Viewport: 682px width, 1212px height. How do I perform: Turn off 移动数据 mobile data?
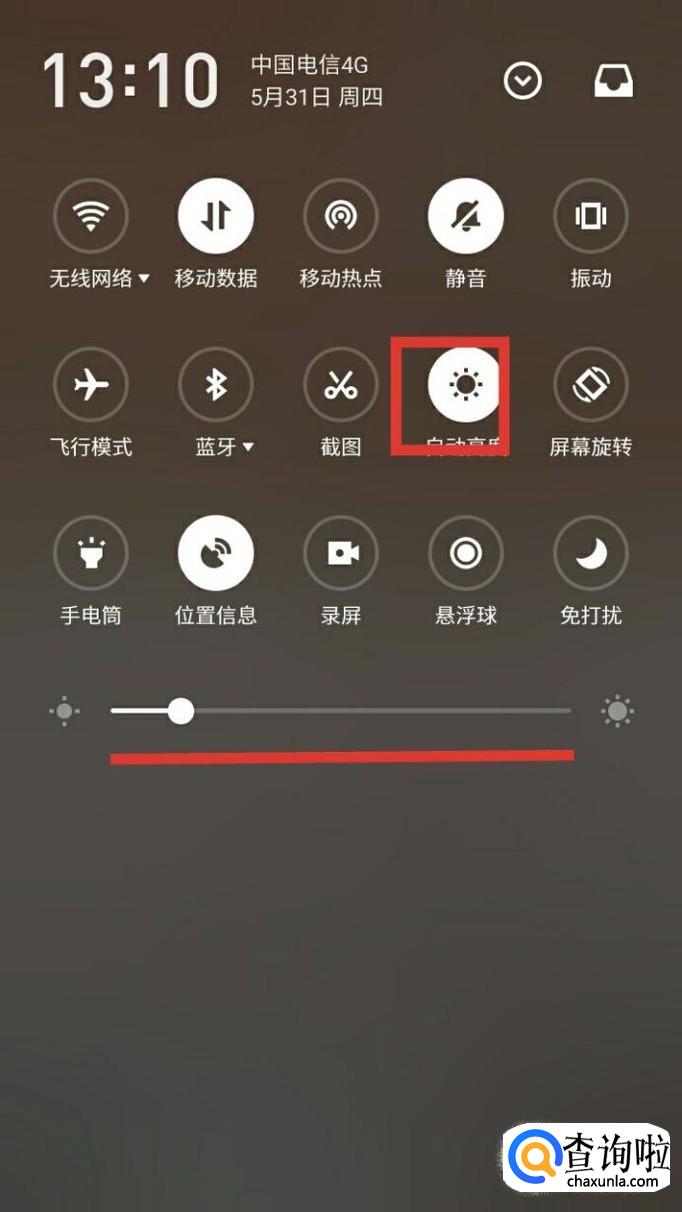(x=216, y=216)
